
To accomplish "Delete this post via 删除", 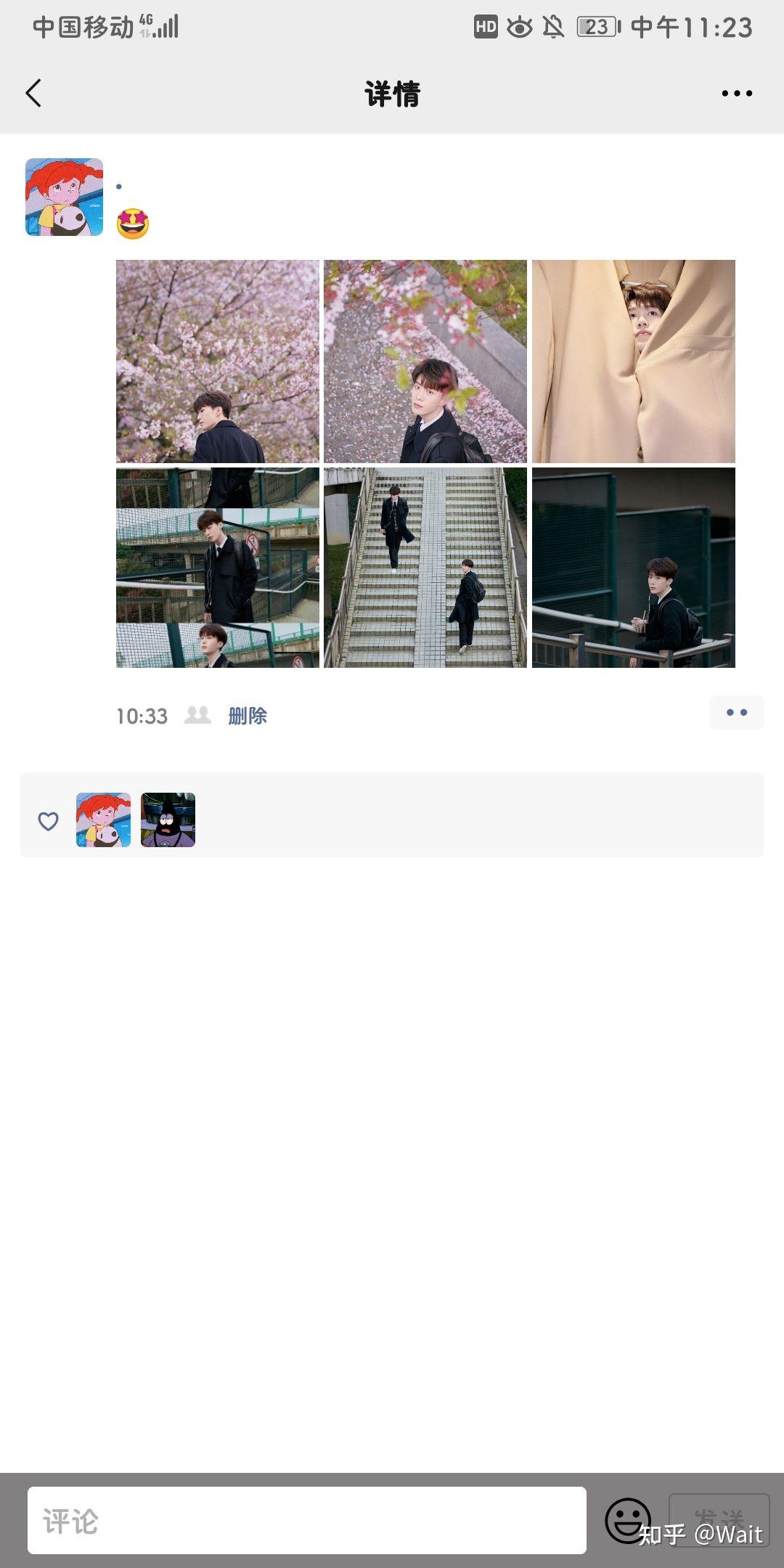I will [248, 716].
